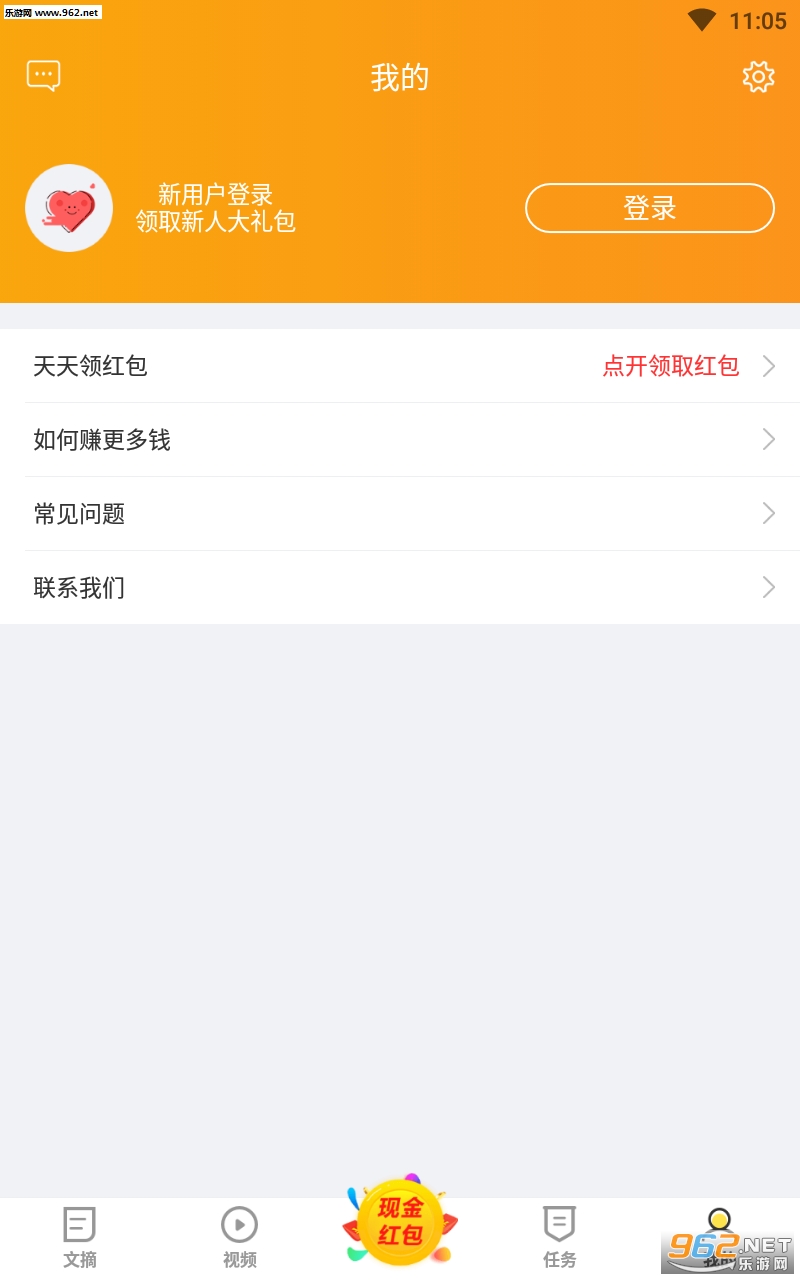The height and width of the screenshot is (1280, 800).
Task: Open 联系我们 contact row
Action: 400,588
